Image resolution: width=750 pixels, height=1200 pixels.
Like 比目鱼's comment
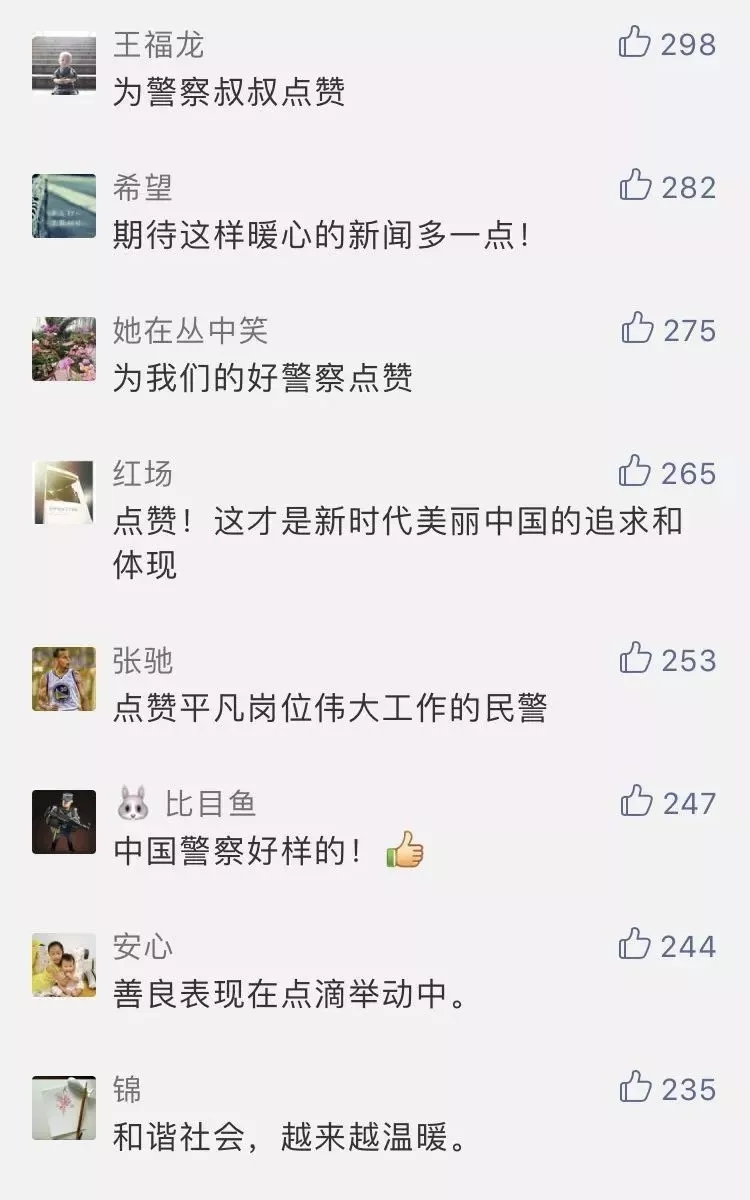[x=636, y=802]
